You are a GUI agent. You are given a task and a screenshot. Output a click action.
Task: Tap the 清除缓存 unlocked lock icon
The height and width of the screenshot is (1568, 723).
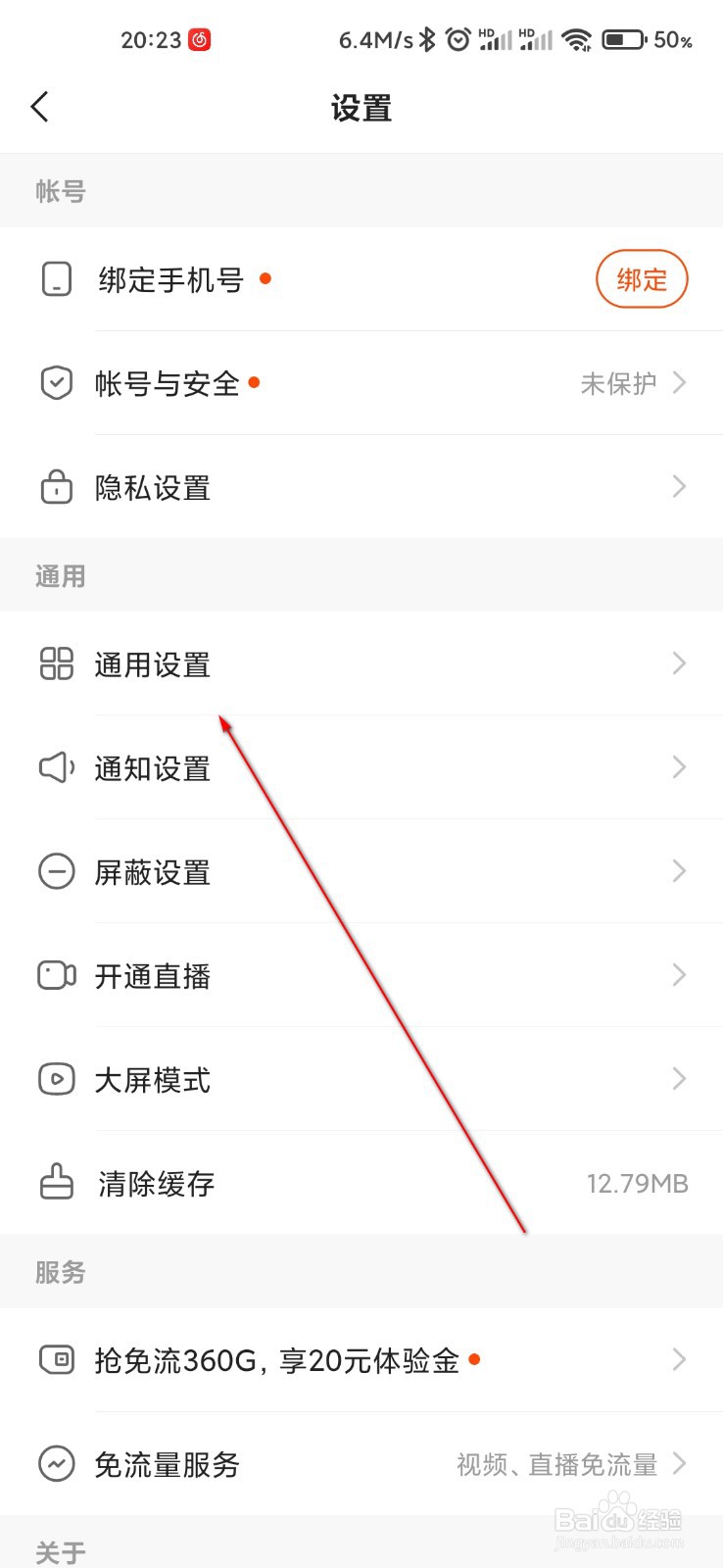point(57,1183)
